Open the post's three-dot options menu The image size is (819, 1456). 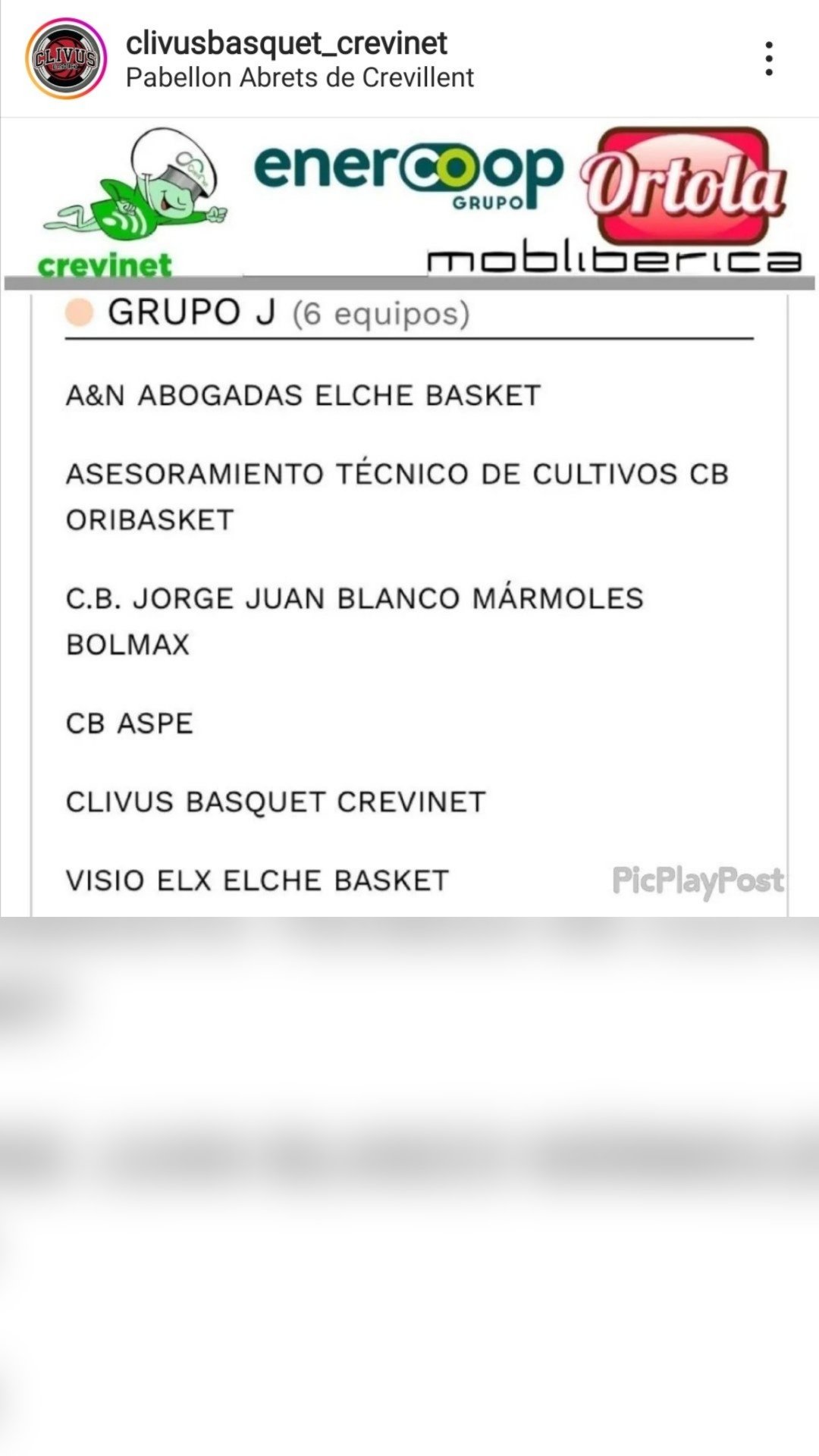pyautogui.click(x=769, y=59)
